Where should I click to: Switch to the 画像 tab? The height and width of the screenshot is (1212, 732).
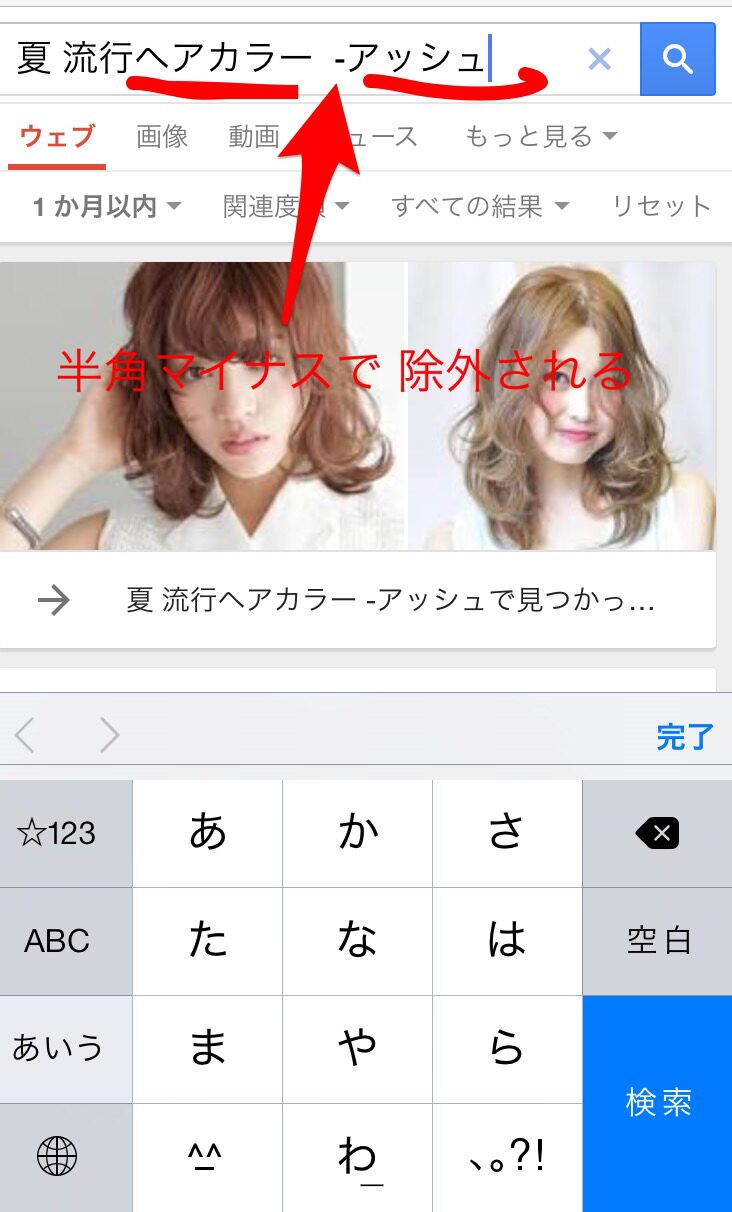click(162, 137)
